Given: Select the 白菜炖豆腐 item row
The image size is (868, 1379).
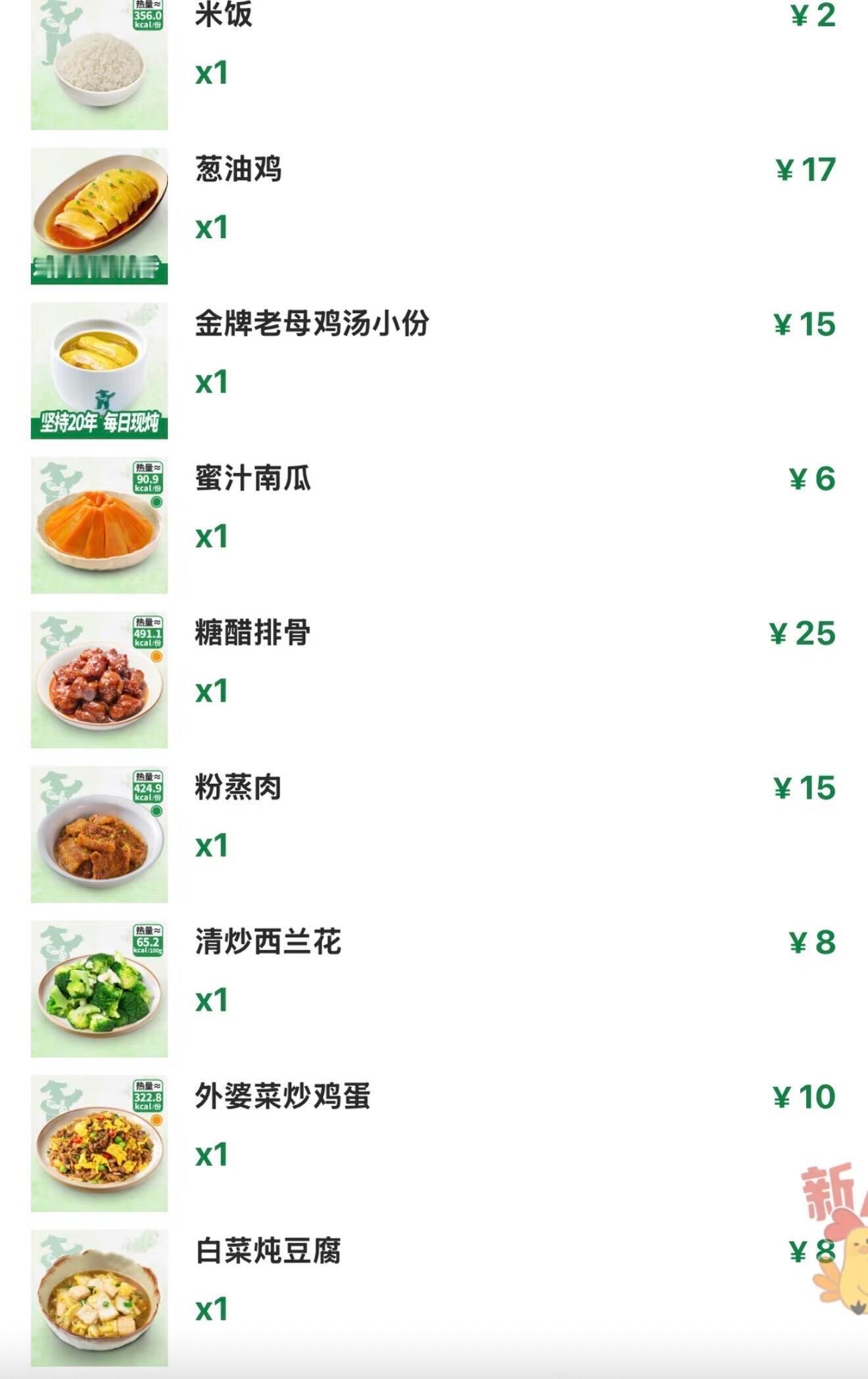Looking at the screenshot, I should (268, 1251).
